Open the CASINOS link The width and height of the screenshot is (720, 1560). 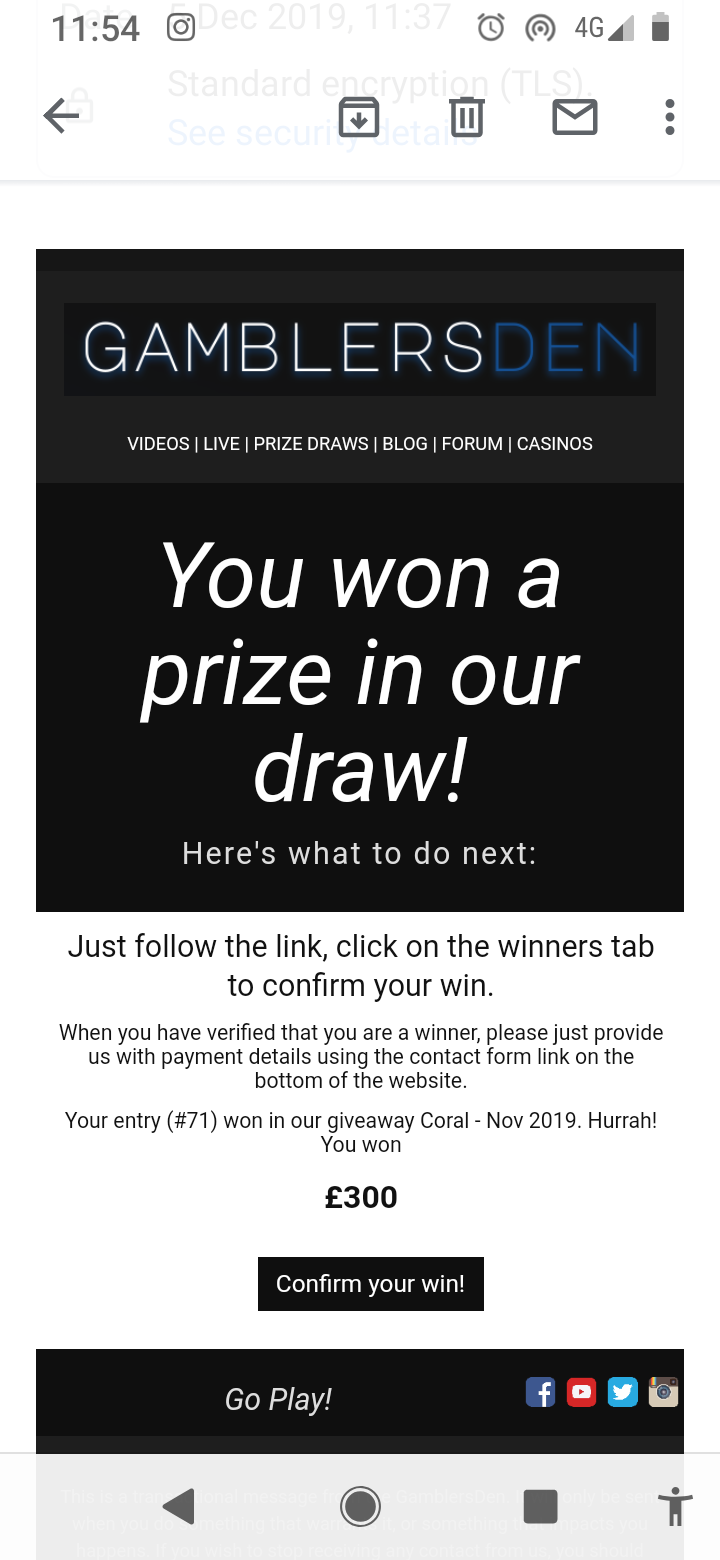point(555,444)
